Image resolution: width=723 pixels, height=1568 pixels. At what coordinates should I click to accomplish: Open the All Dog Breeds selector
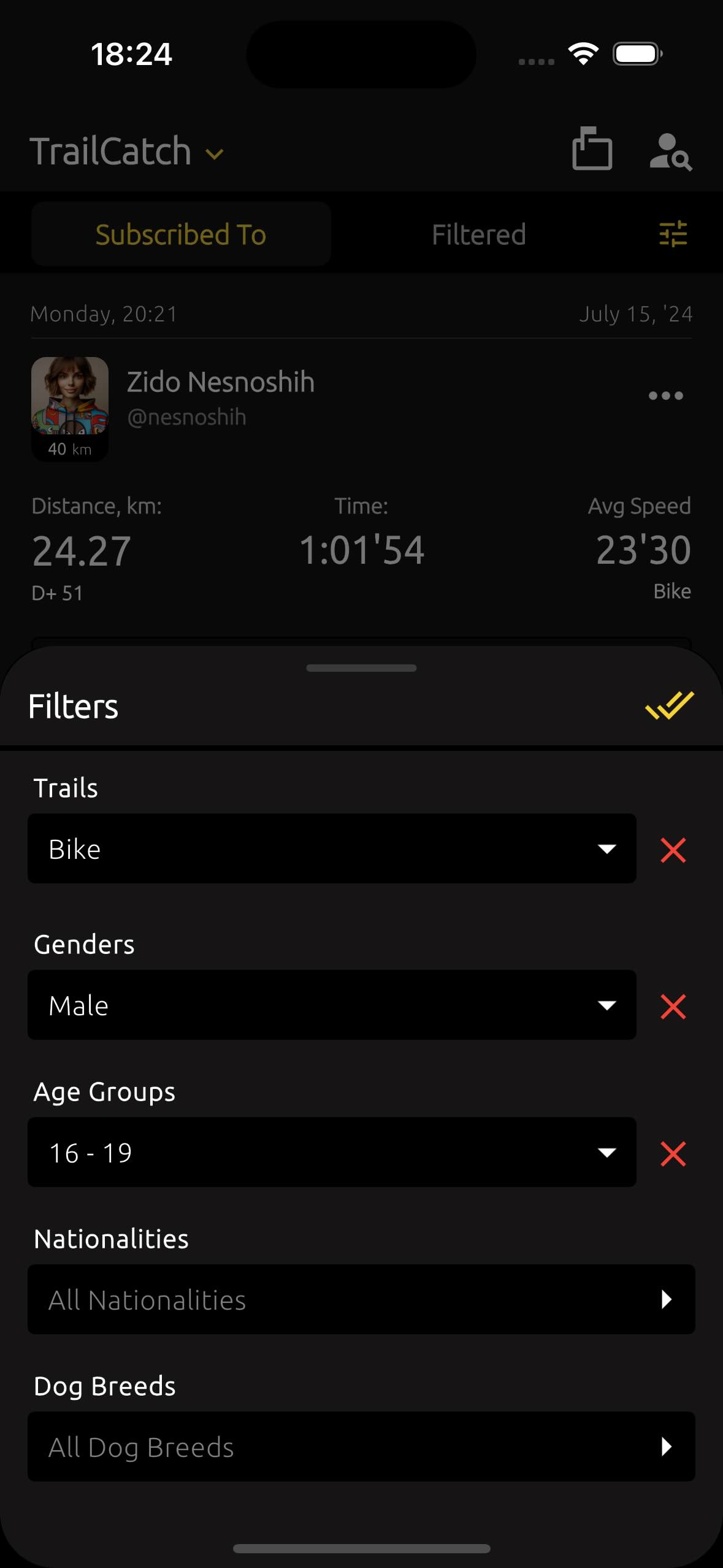(x=361, y=1447)
